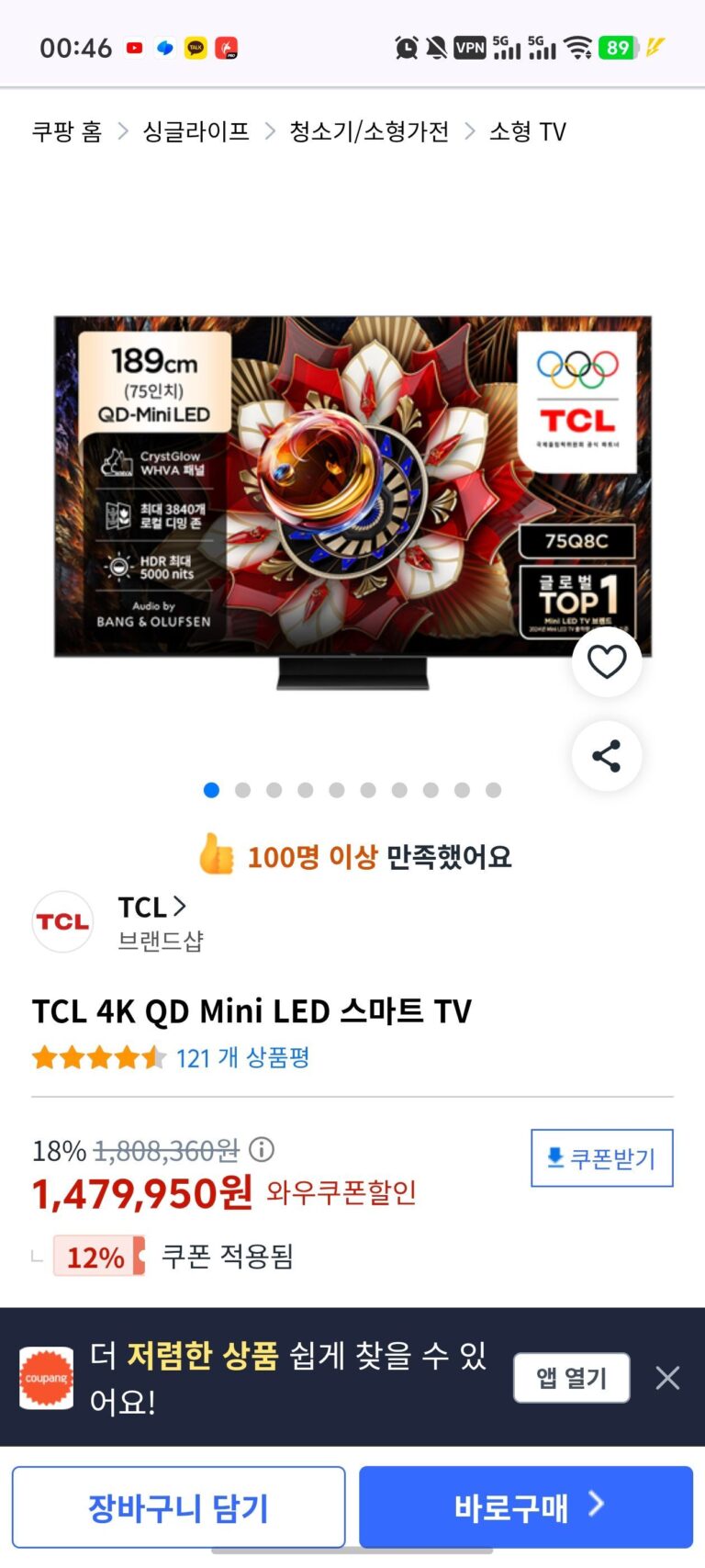
Task: View the 121 개 상품평 reviews
Action: (x=242, y=1058)
